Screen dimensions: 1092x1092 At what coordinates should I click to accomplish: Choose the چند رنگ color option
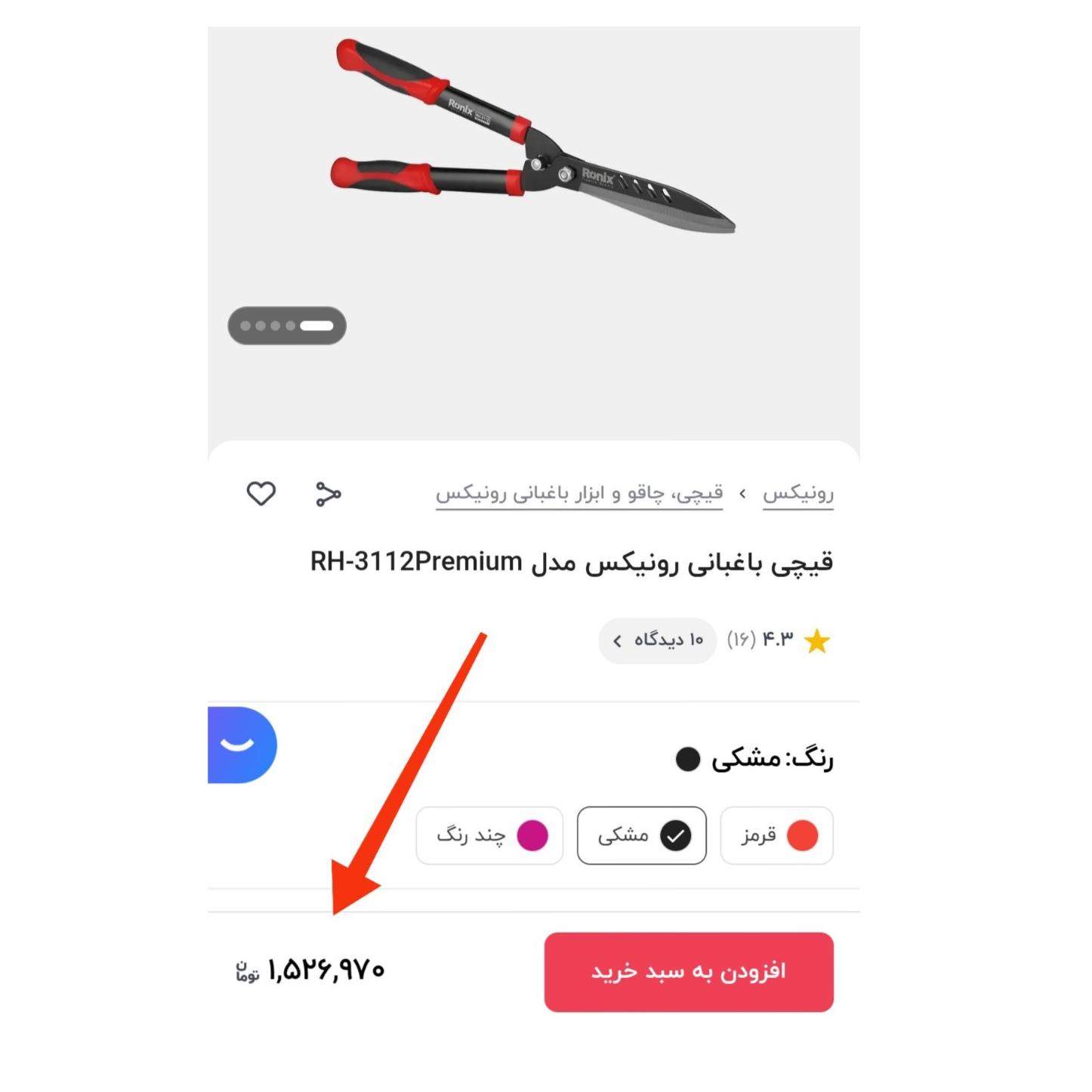(x=489, y=835)
